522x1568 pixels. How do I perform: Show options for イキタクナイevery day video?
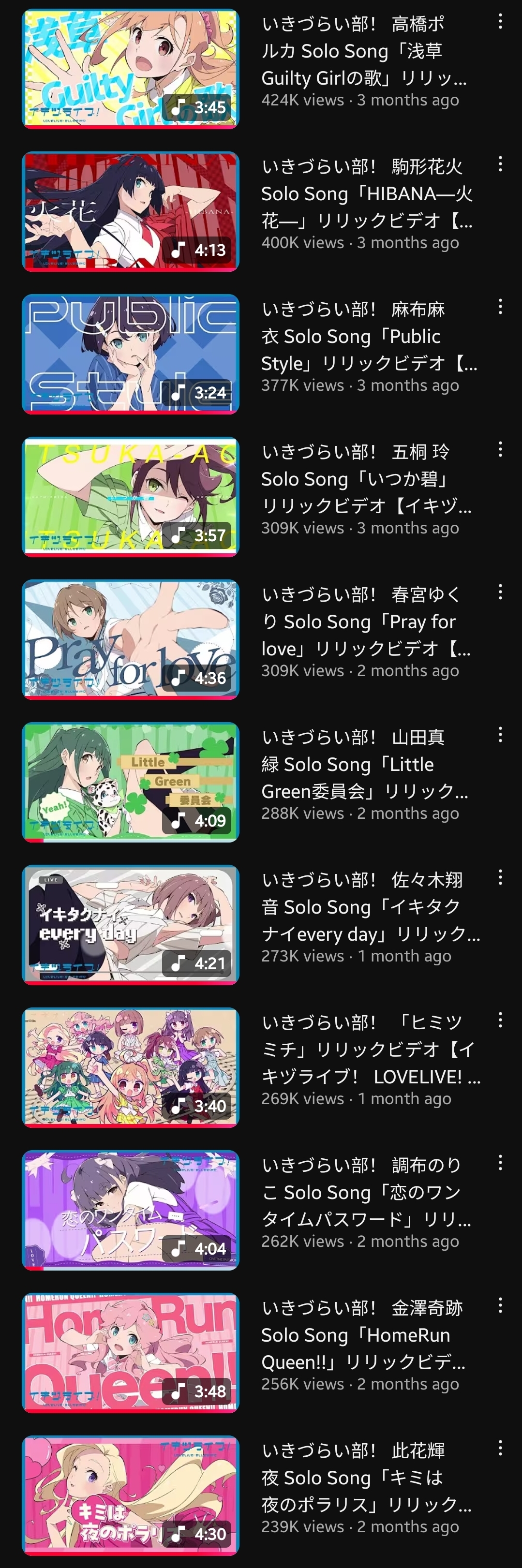tap(500, 877)
